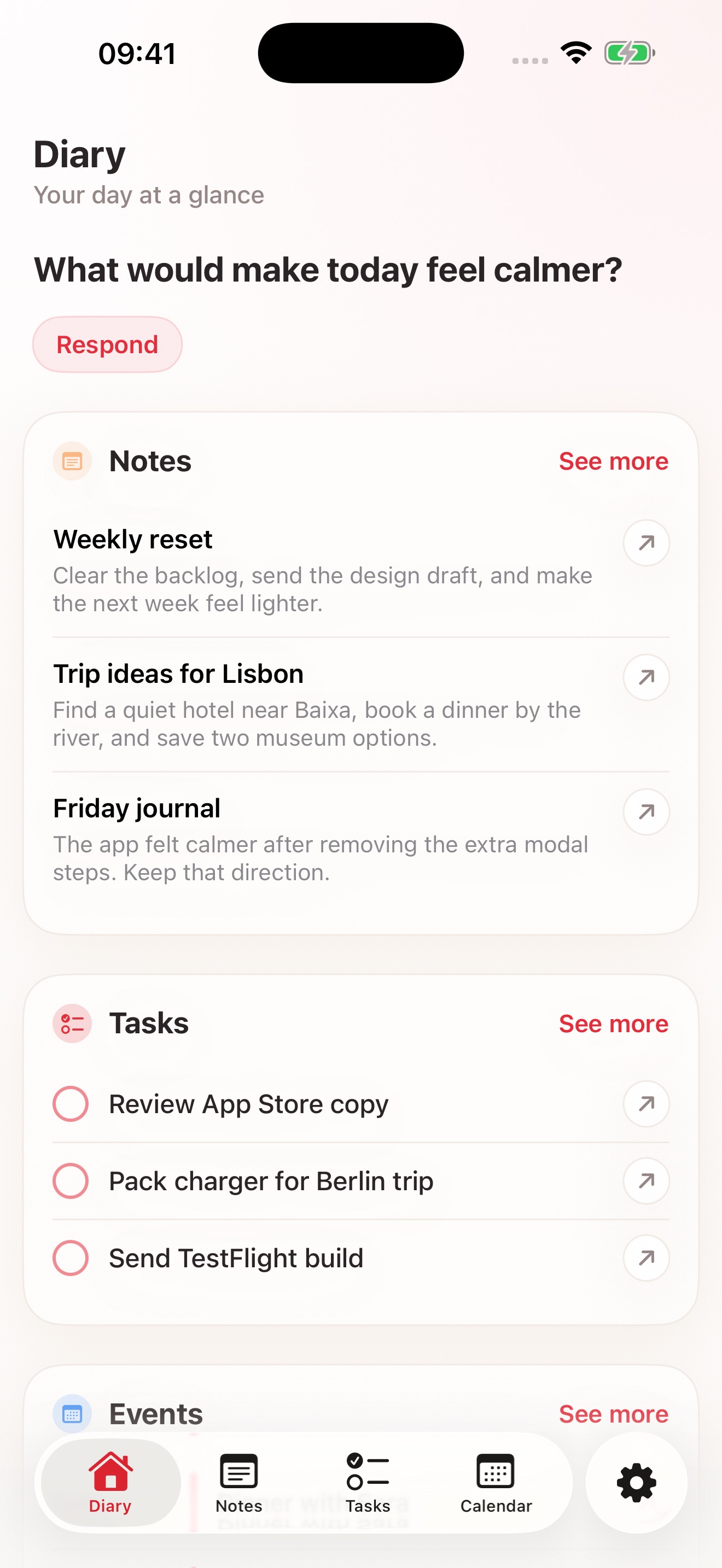Complete the Send TestFlight build task
Image resolution: width=722 pixels, height=1568 pixels.
pyautogui.click(x=71, y=1258)
